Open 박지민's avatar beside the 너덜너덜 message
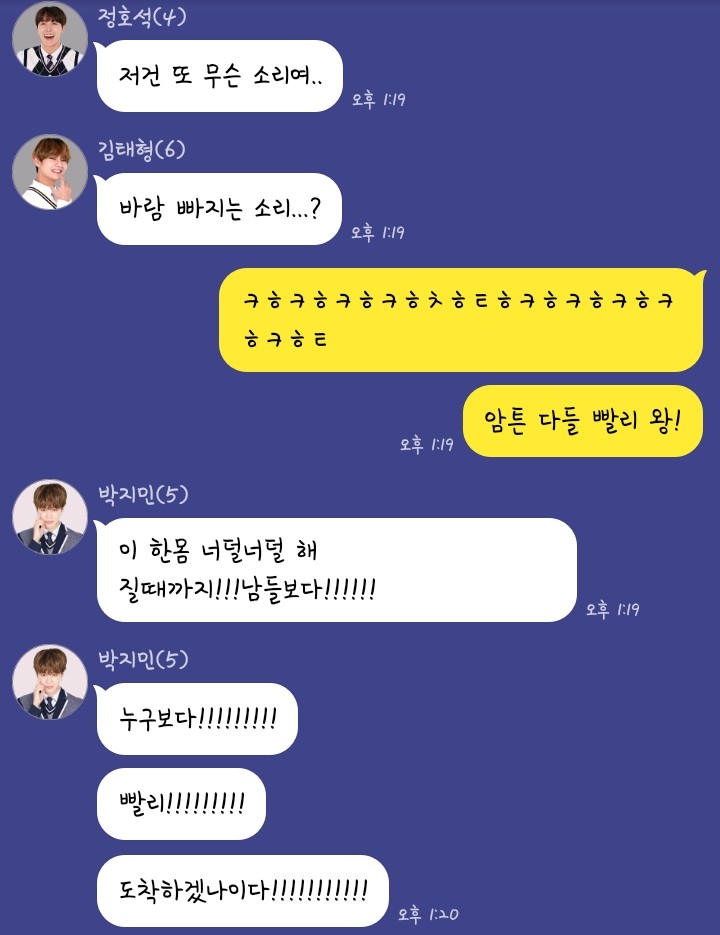The height and width of the screenshot is (935, 720). coord(49,518)
